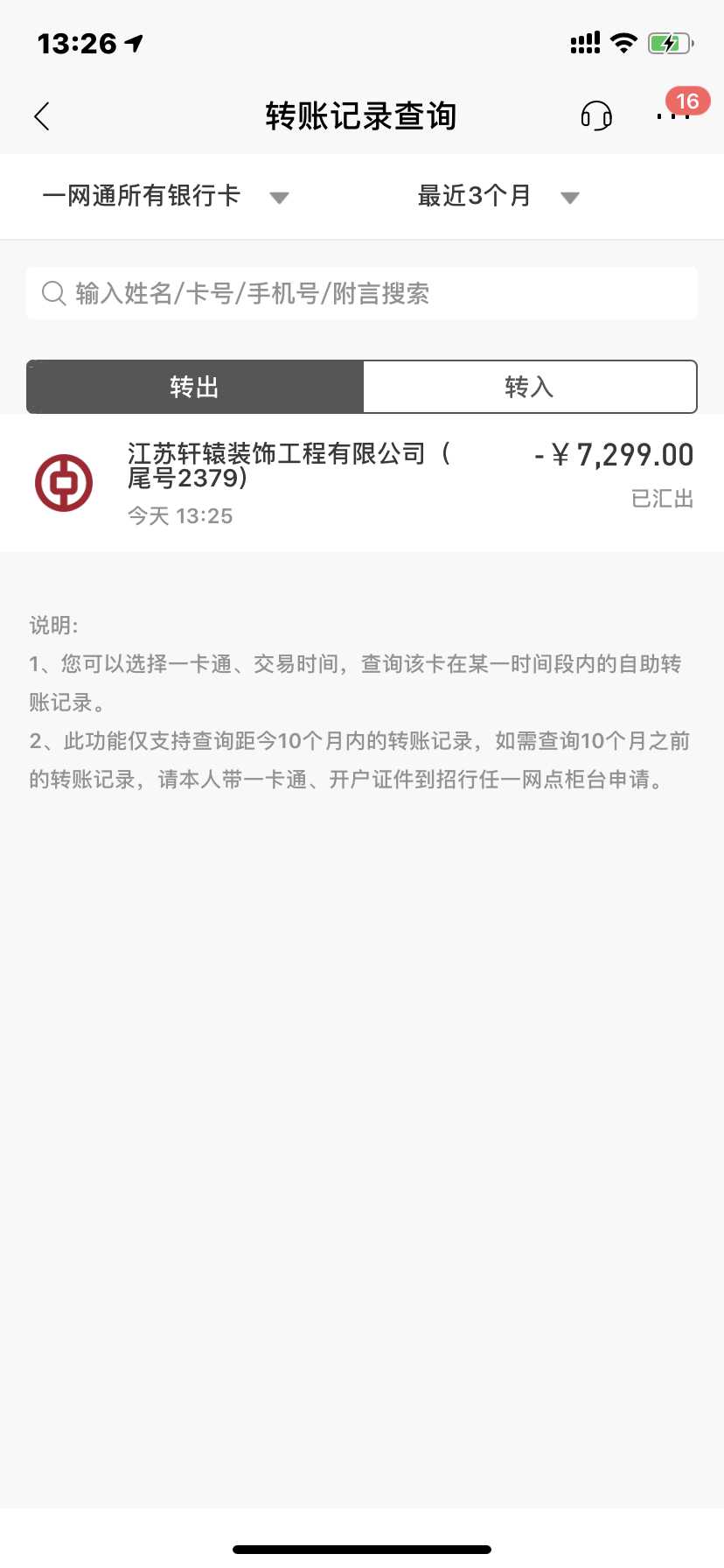
Task: Select the 转出 tab
Action: click(x=194, y=387)
